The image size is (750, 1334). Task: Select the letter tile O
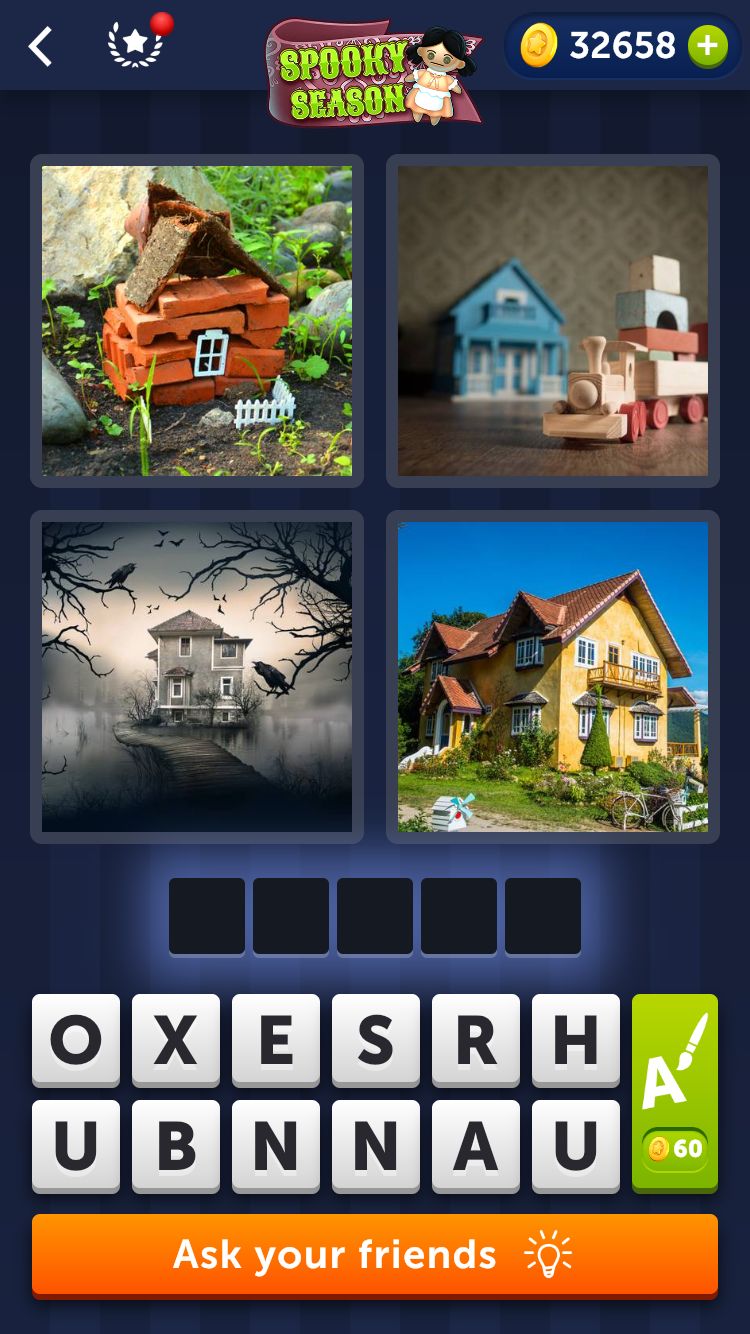click(x=76, y=1040)
